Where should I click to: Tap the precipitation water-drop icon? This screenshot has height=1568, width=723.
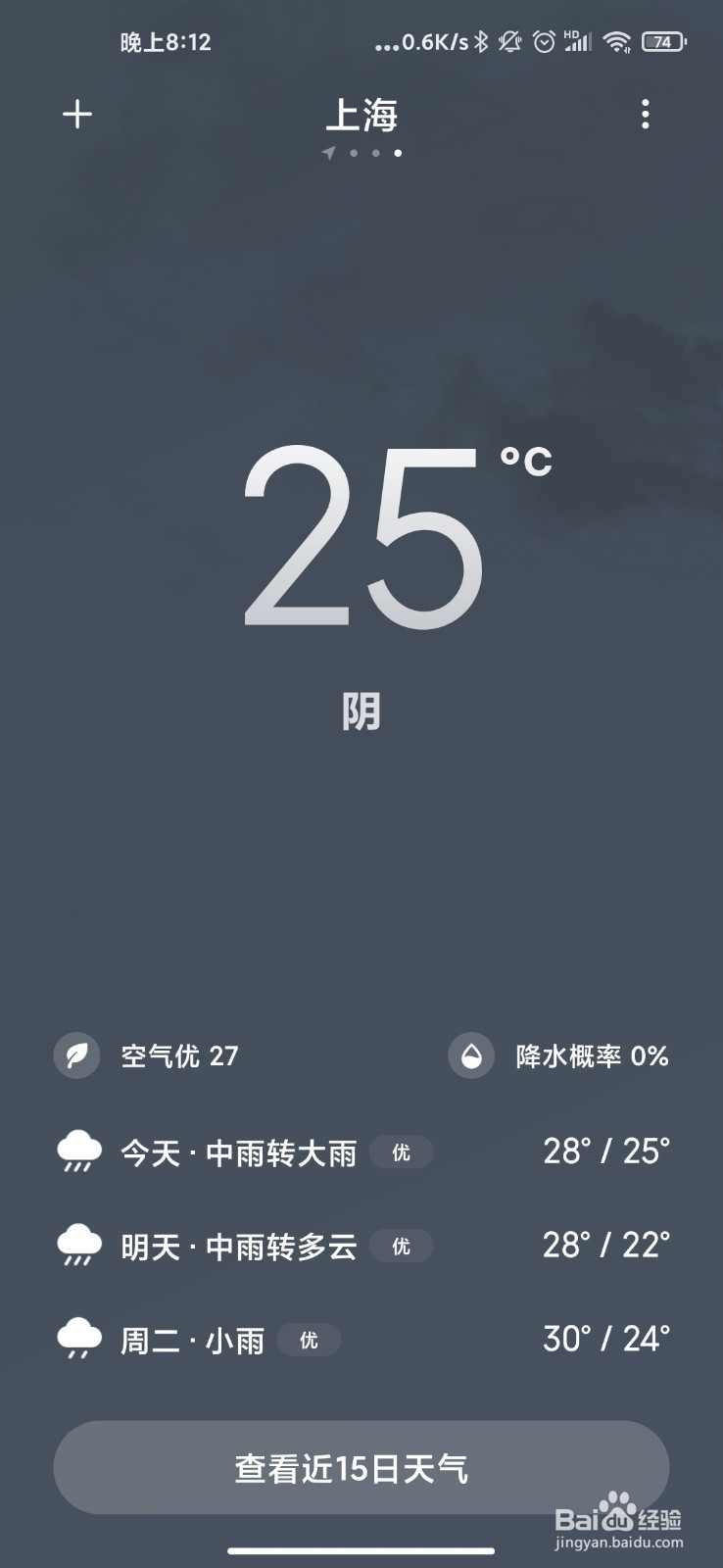[471, 1055]
